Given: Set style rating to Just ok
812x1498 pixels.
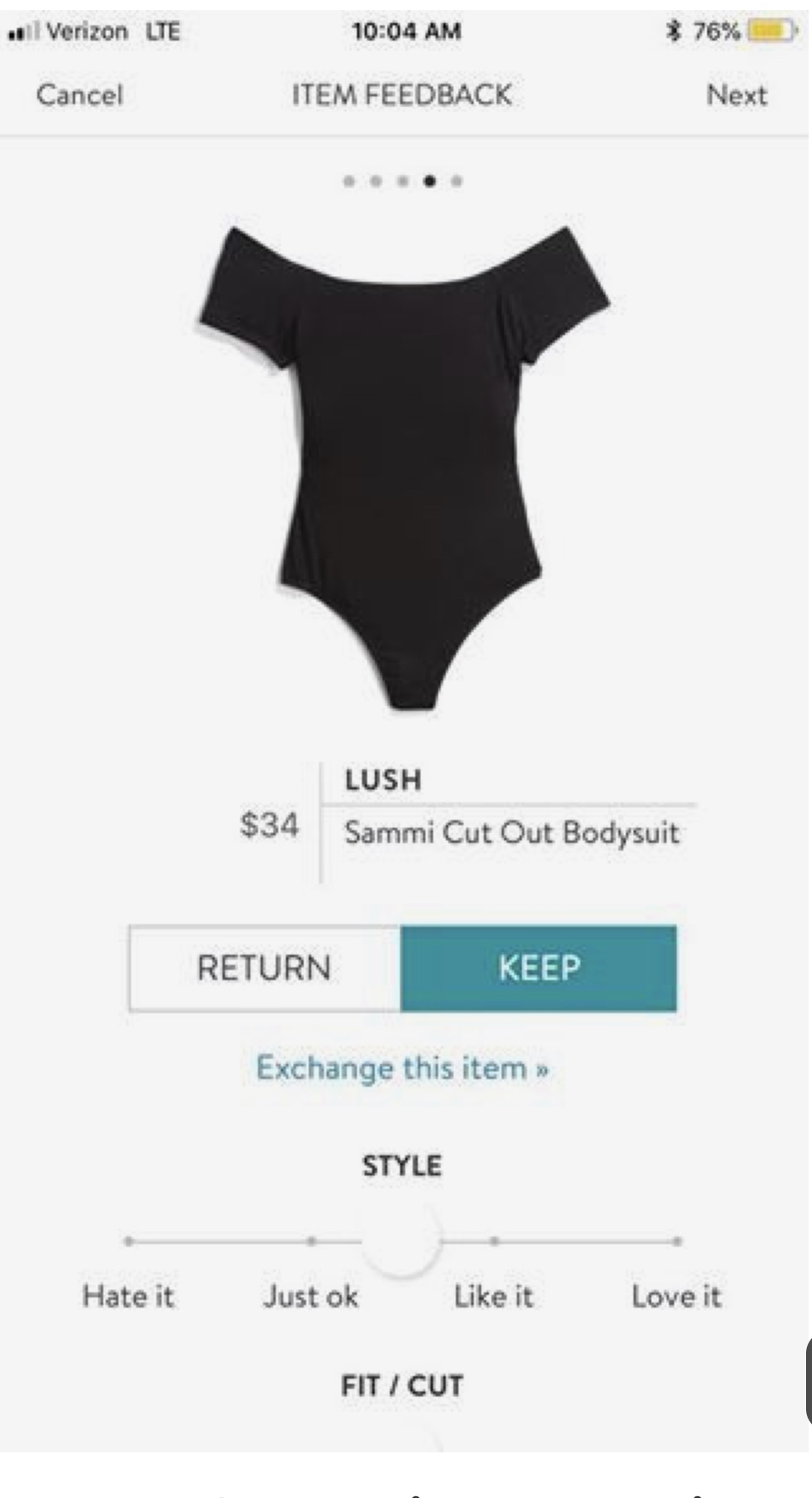Looking at the screenshot, I should click(x=311, y=1242).
